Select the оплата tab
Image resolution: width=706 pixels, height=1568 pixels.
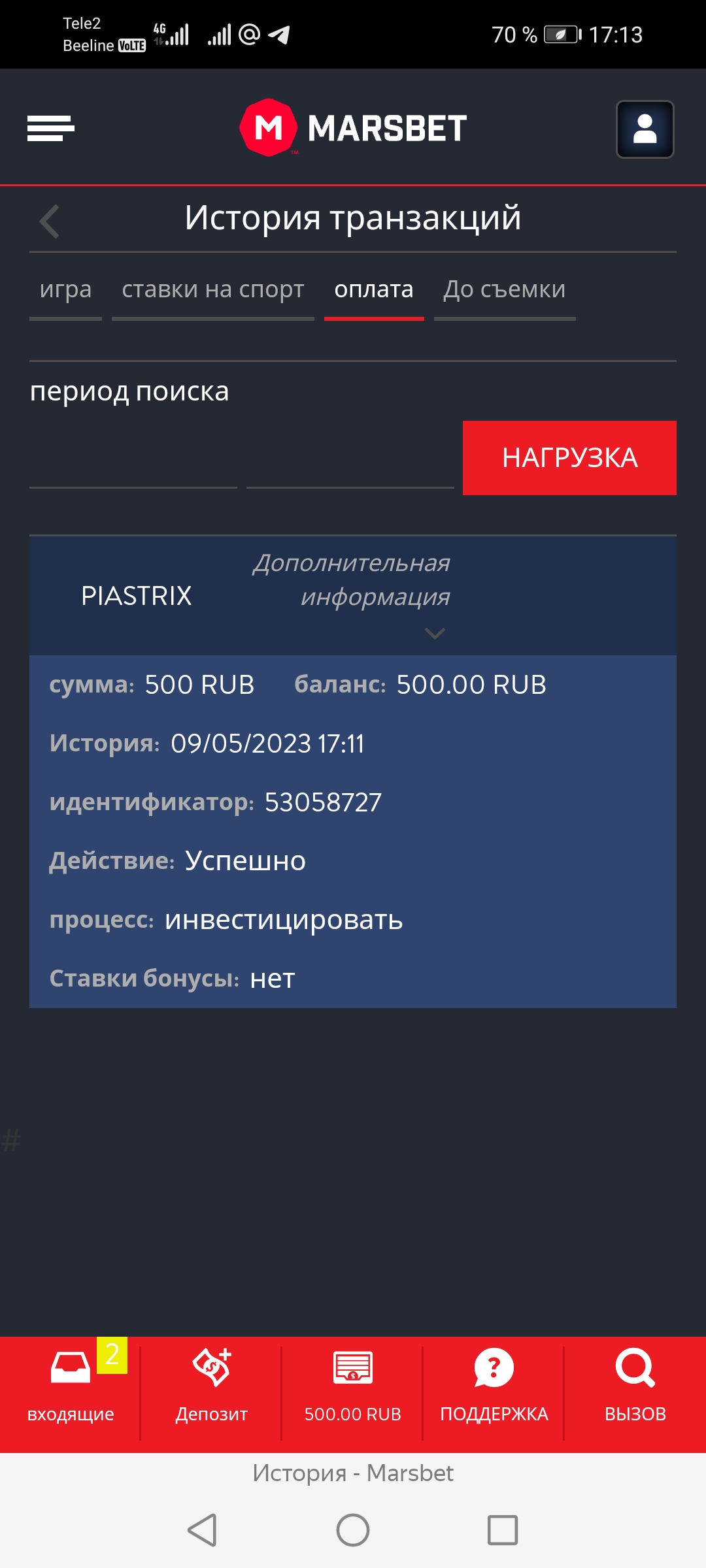pyautogui.click(x=374, y=289)
